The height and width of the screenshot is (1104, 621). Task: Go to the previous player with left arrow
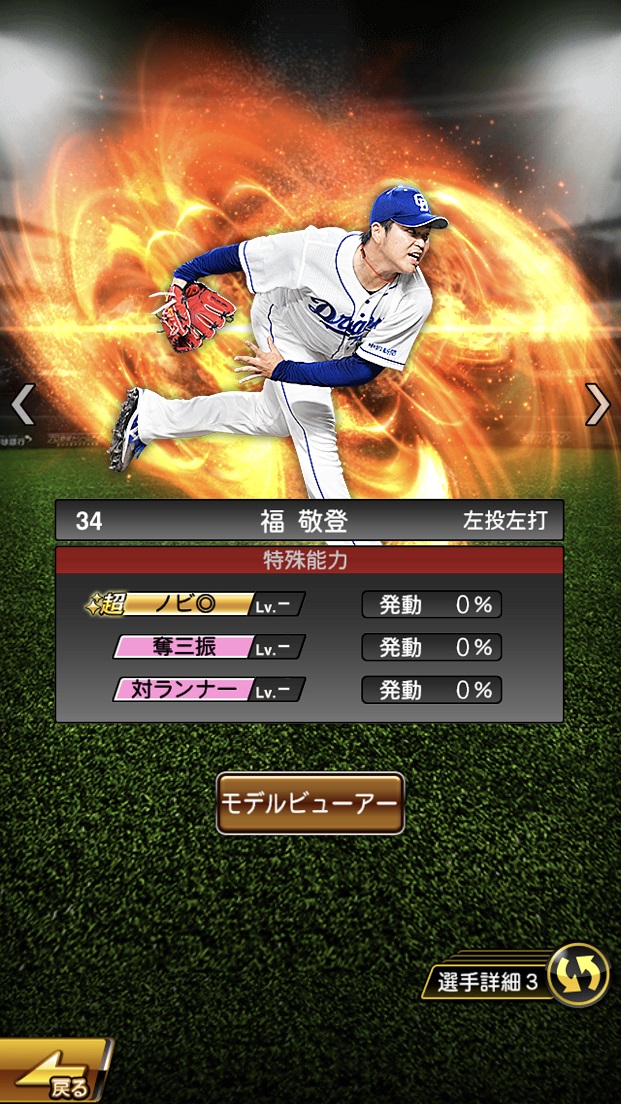click(22, 404)
